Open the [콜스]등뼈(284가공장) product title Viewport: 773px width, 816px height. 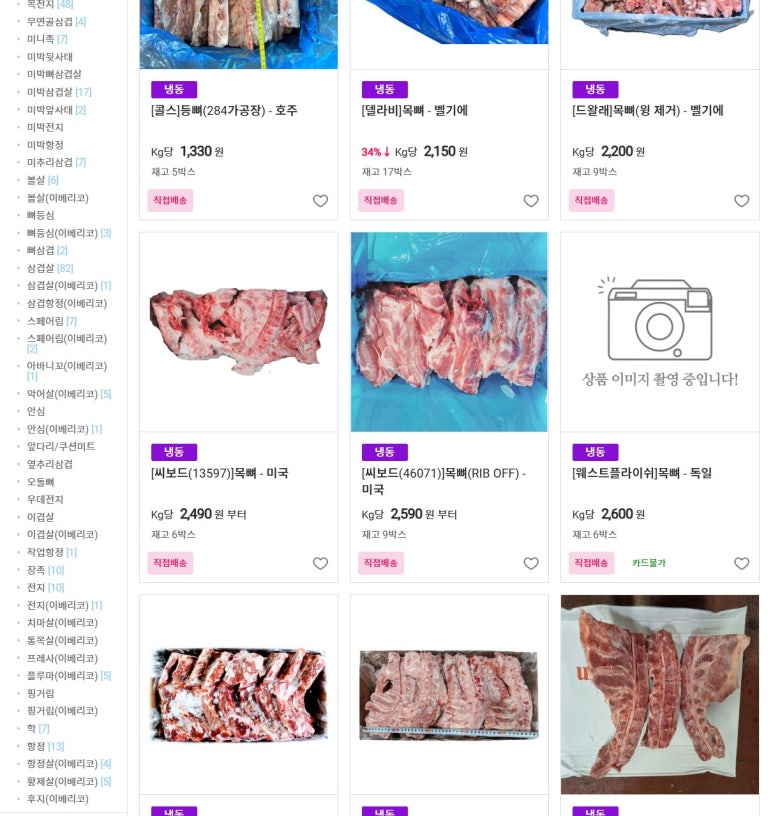224,110
